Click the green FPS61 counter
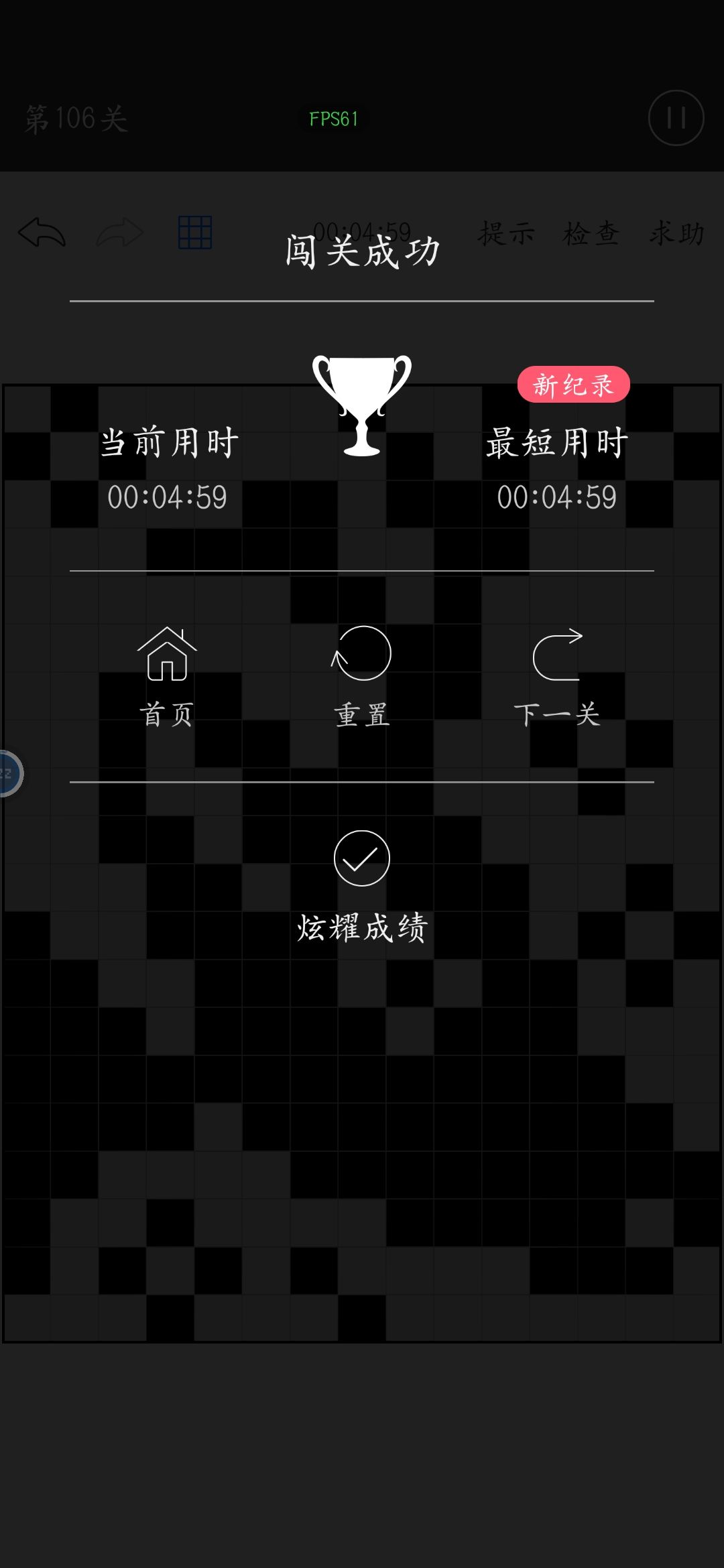This screenshot has height=1568, width=724. (x=333, y=118)
